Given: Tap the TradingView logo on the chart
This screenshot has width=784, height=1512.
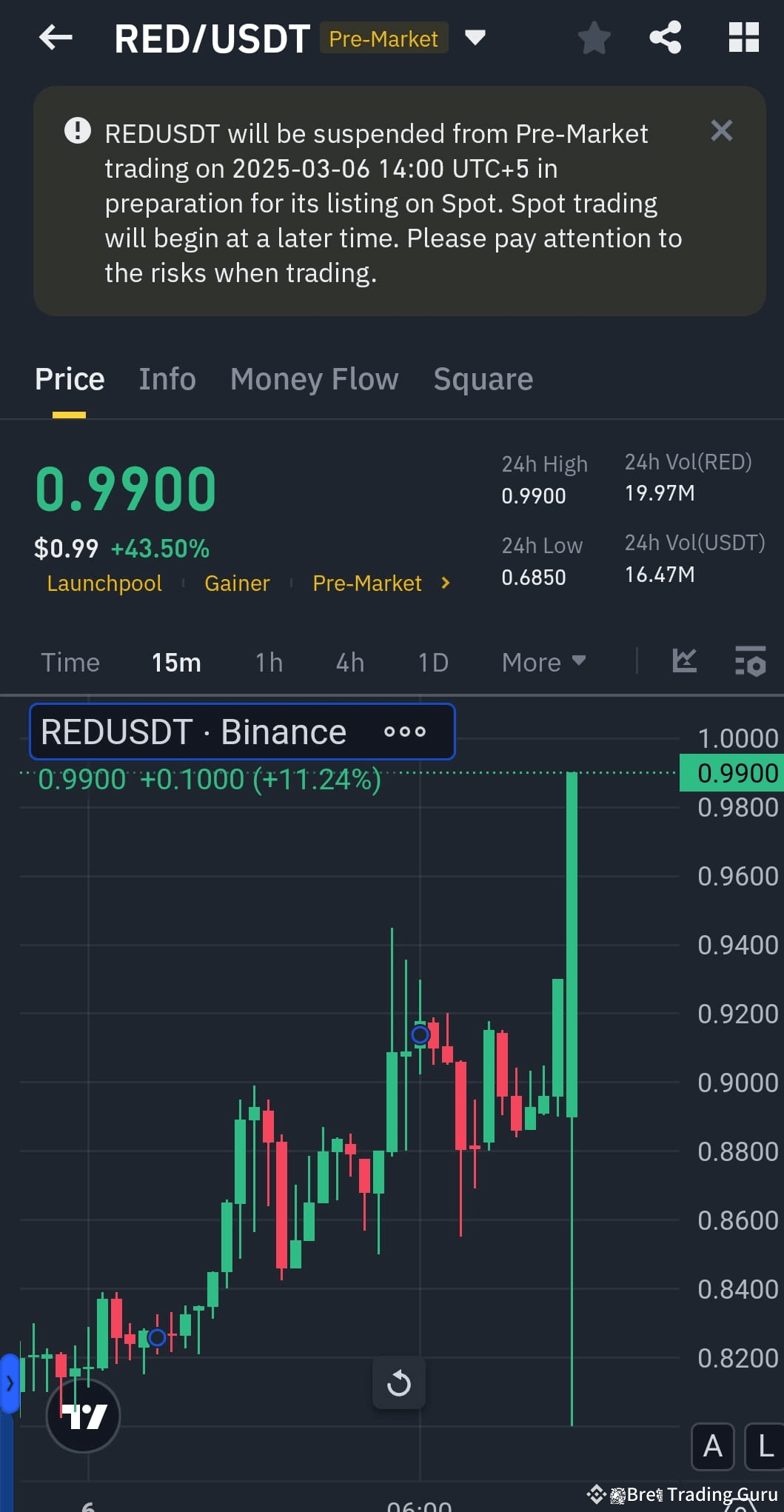Looking at the screenshot, I should pyautogui.click(x=81, y=1415).
